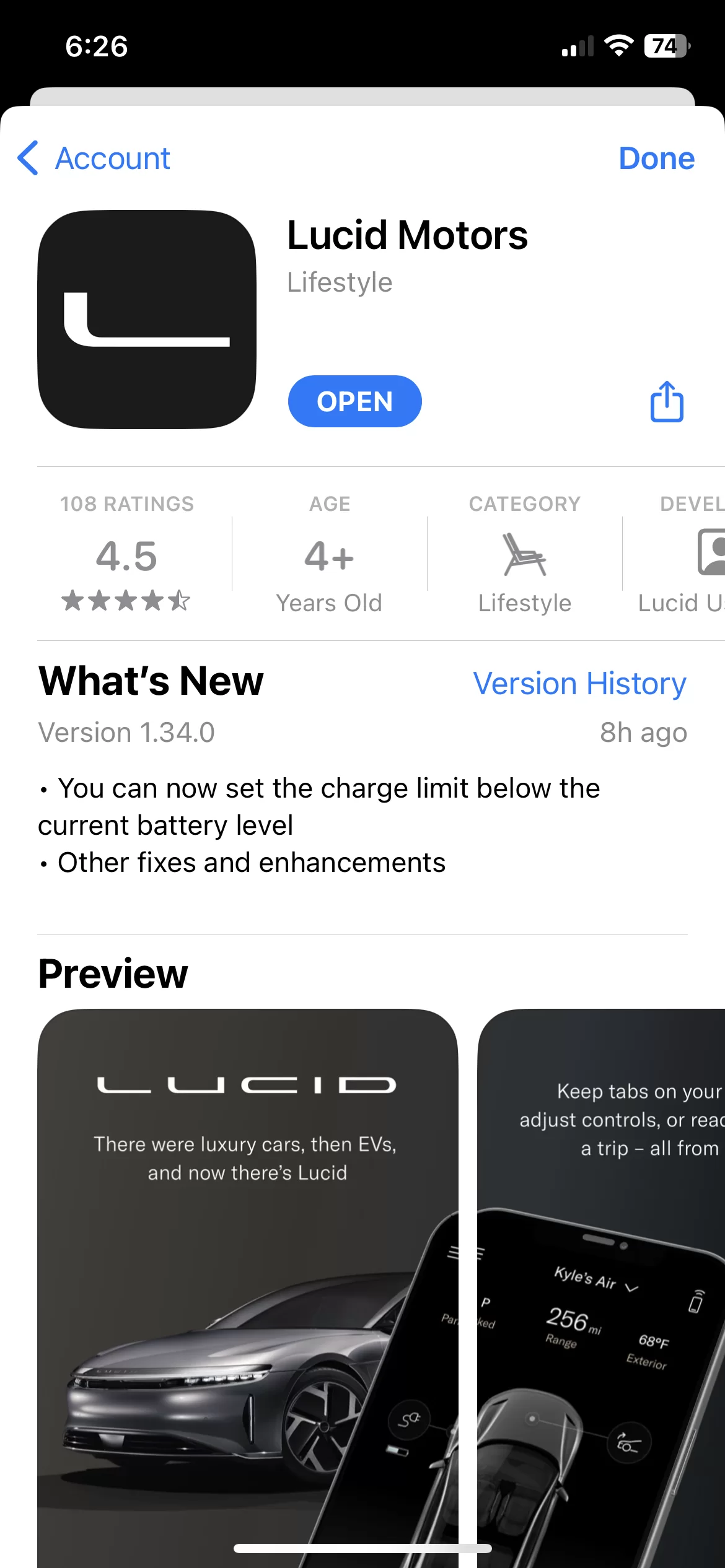
Task: Open the second preview screenshot showing Kyle's Air
Action: (601, 1288)
